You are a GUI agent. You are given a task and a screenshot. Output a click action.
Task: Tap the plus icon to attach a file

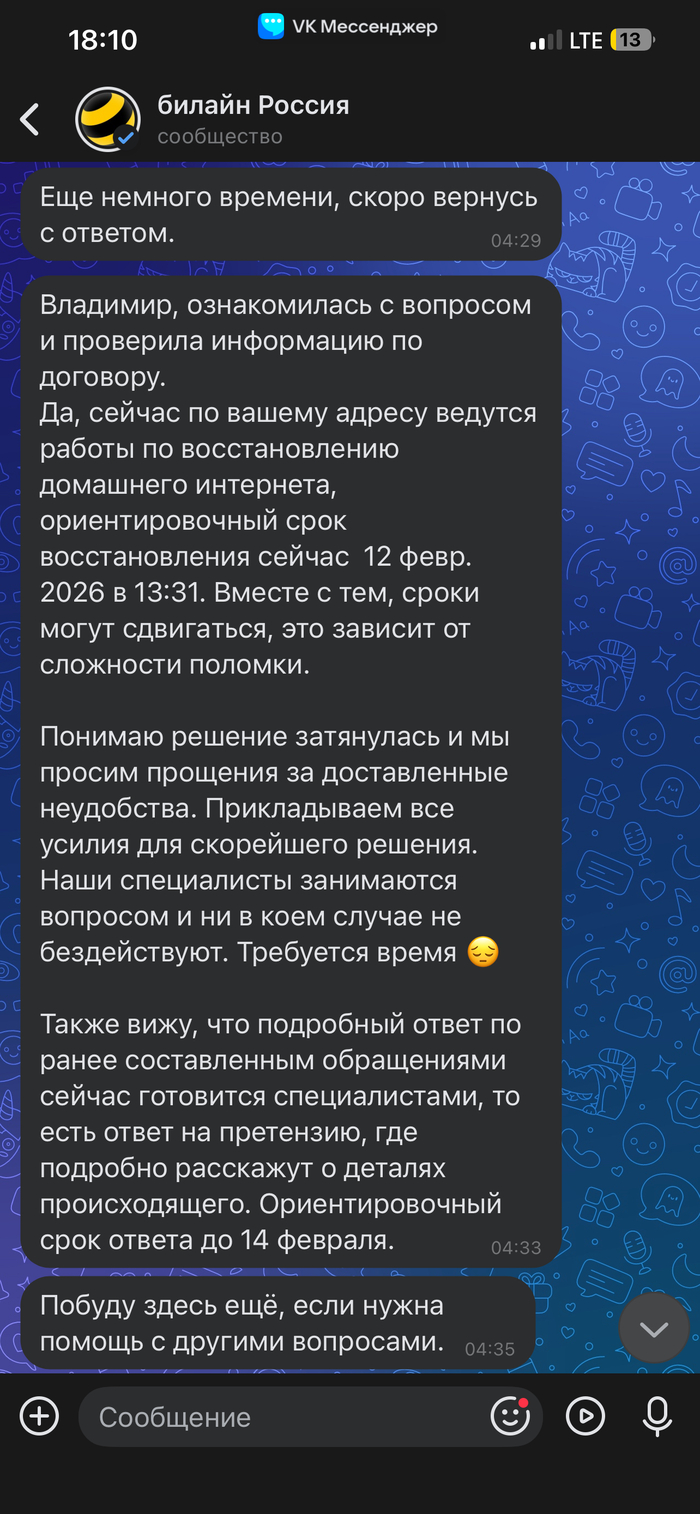tap(40, 1416)
